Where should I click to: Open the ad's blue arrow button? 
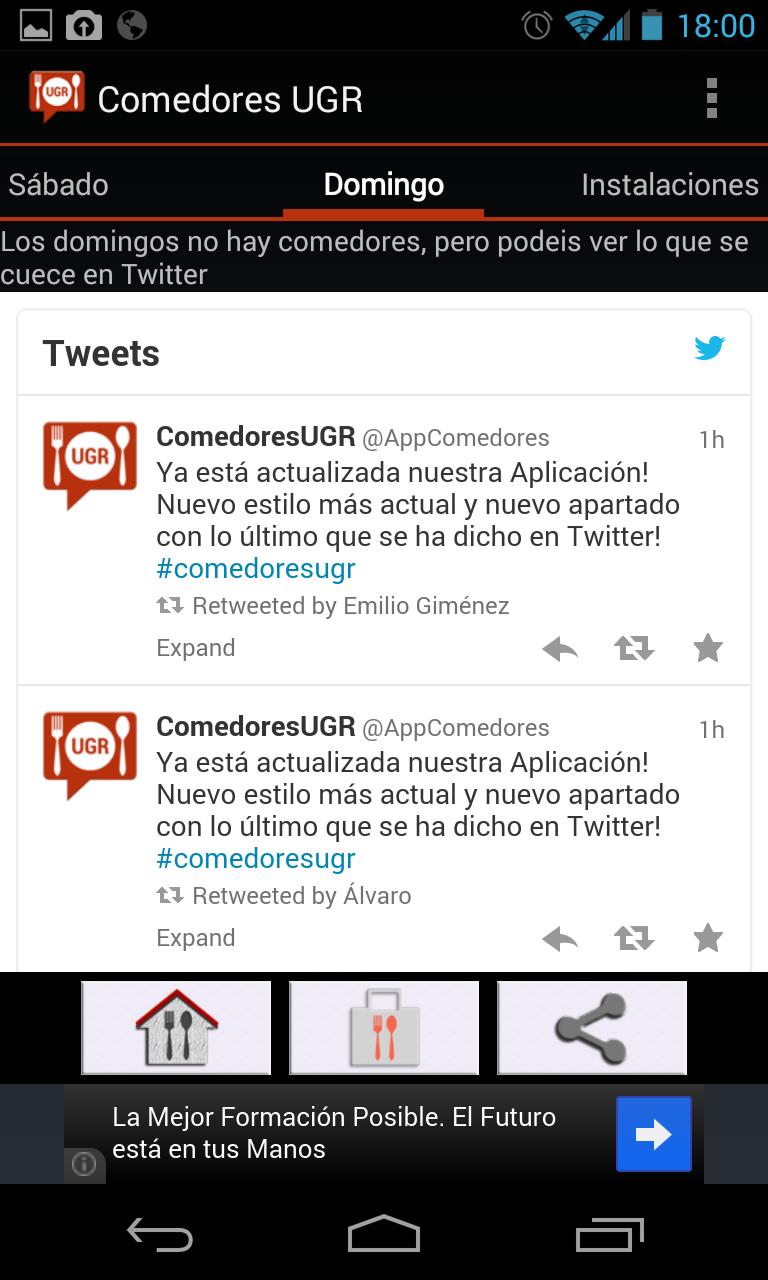click(653, 1134)
